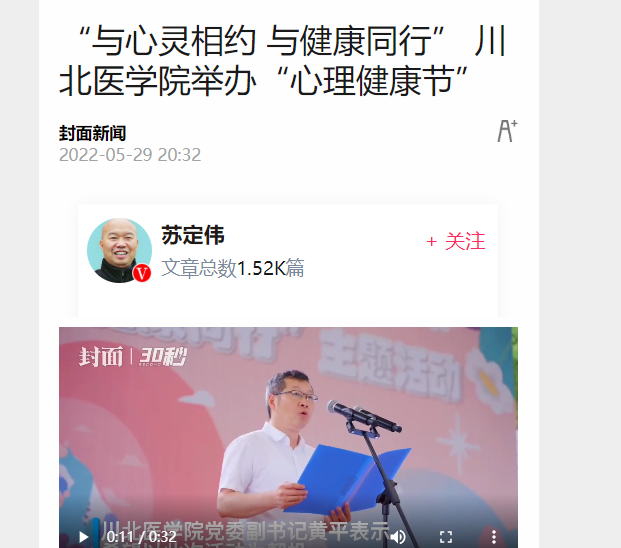Open video overflow options menu
The height and width of the screenshot is (548, 621).
click(494, 537)
